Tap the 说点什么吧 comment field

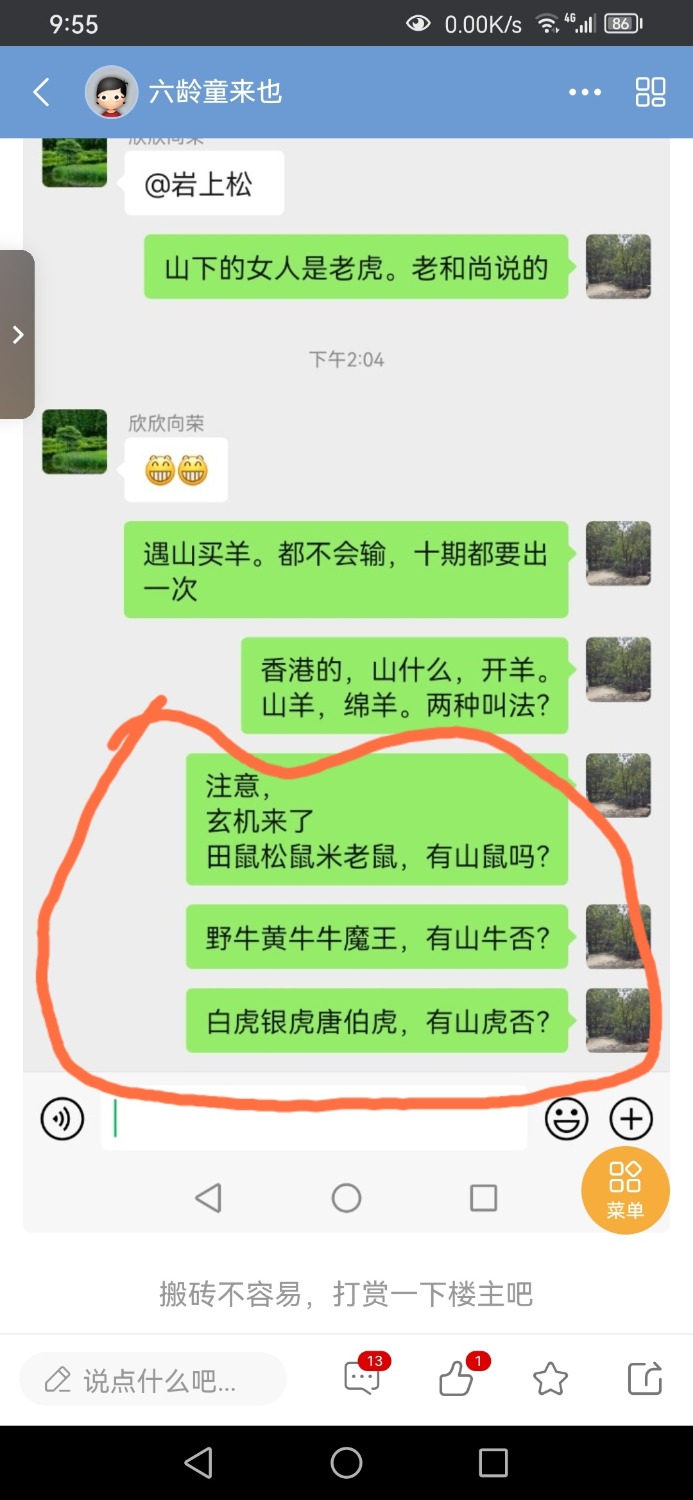[x=153, y=1381]
